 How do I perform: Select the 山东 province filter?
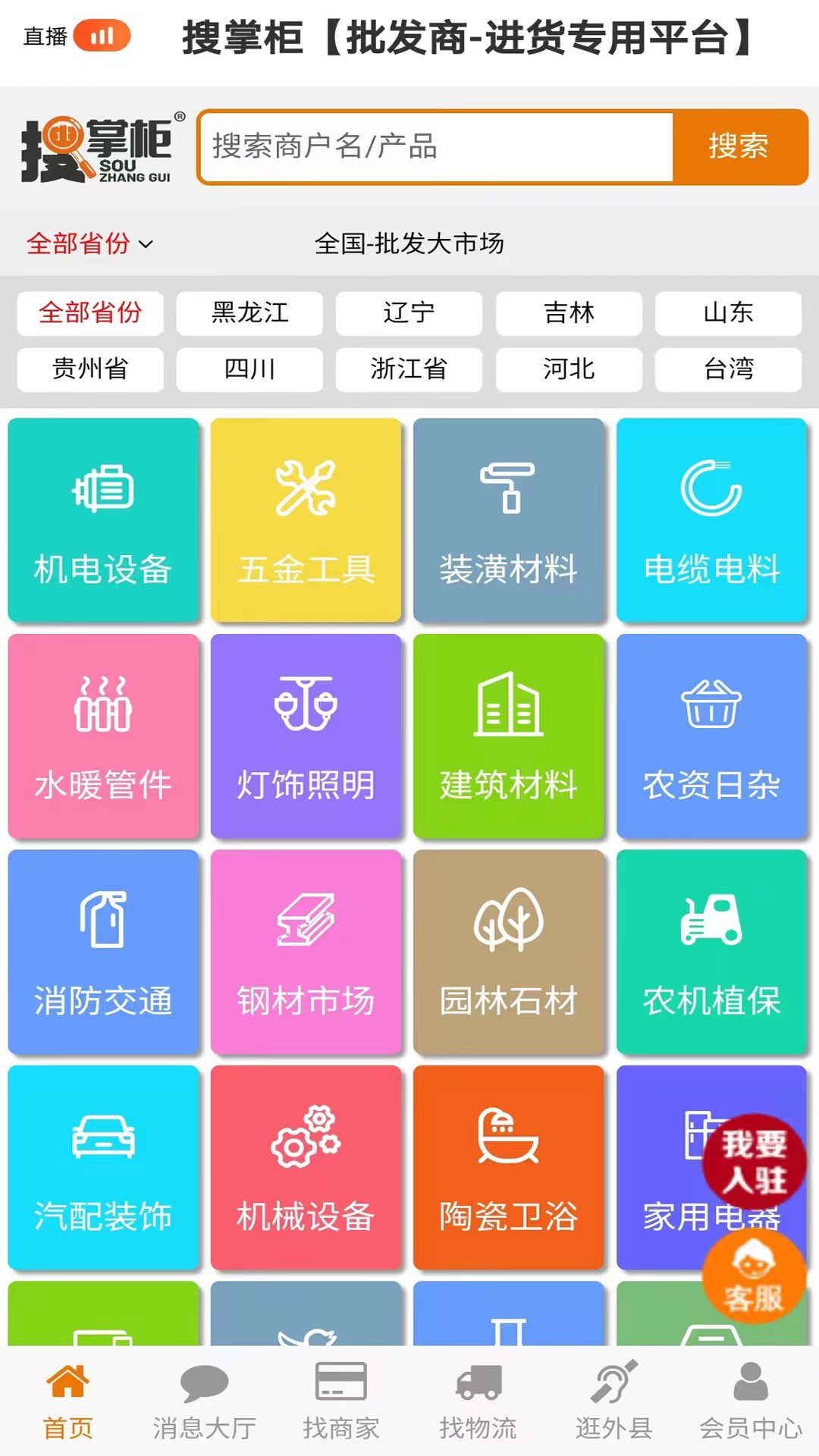pyautogui.click(x=730, y=313)
